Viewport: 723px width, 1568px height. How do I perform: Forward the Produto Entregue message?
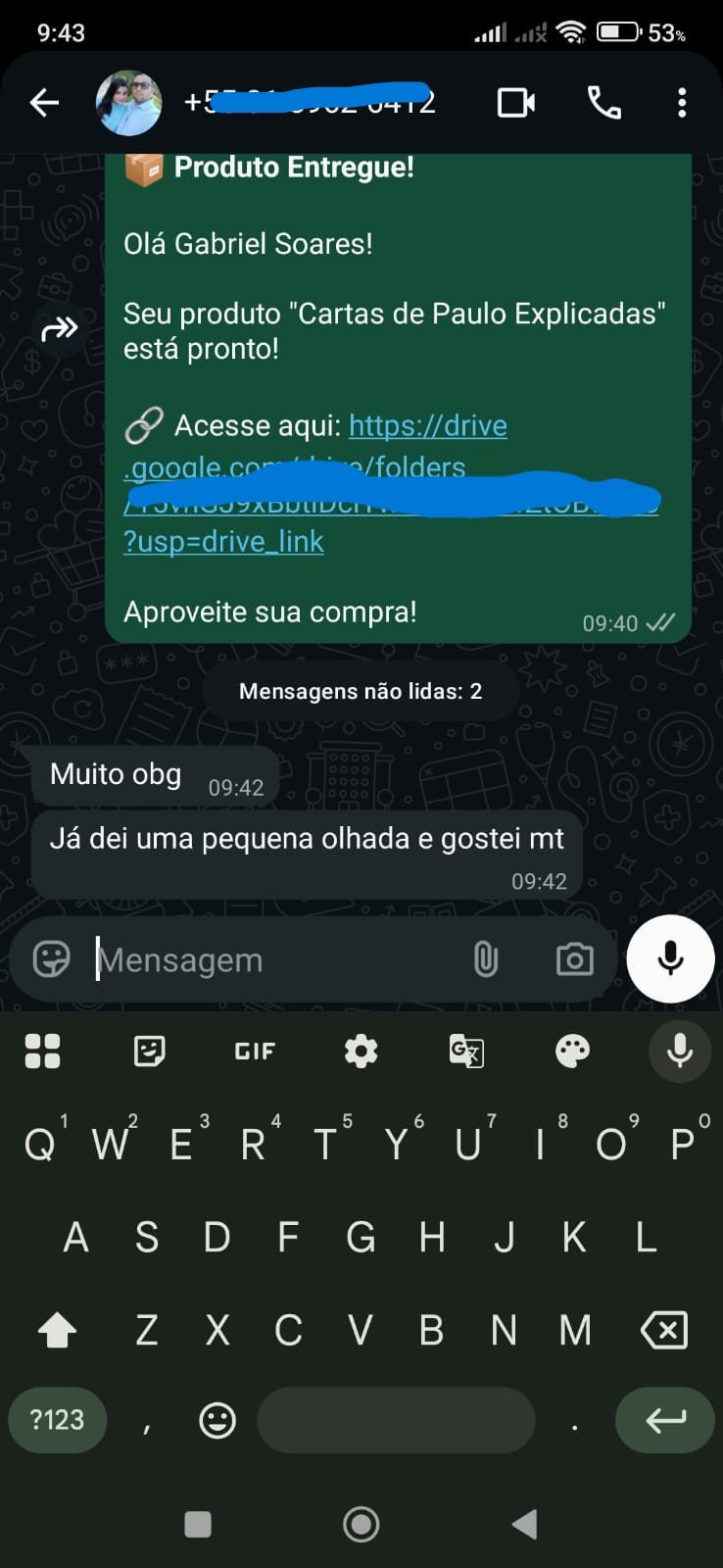pyautogui.click(x=59, y=329)
